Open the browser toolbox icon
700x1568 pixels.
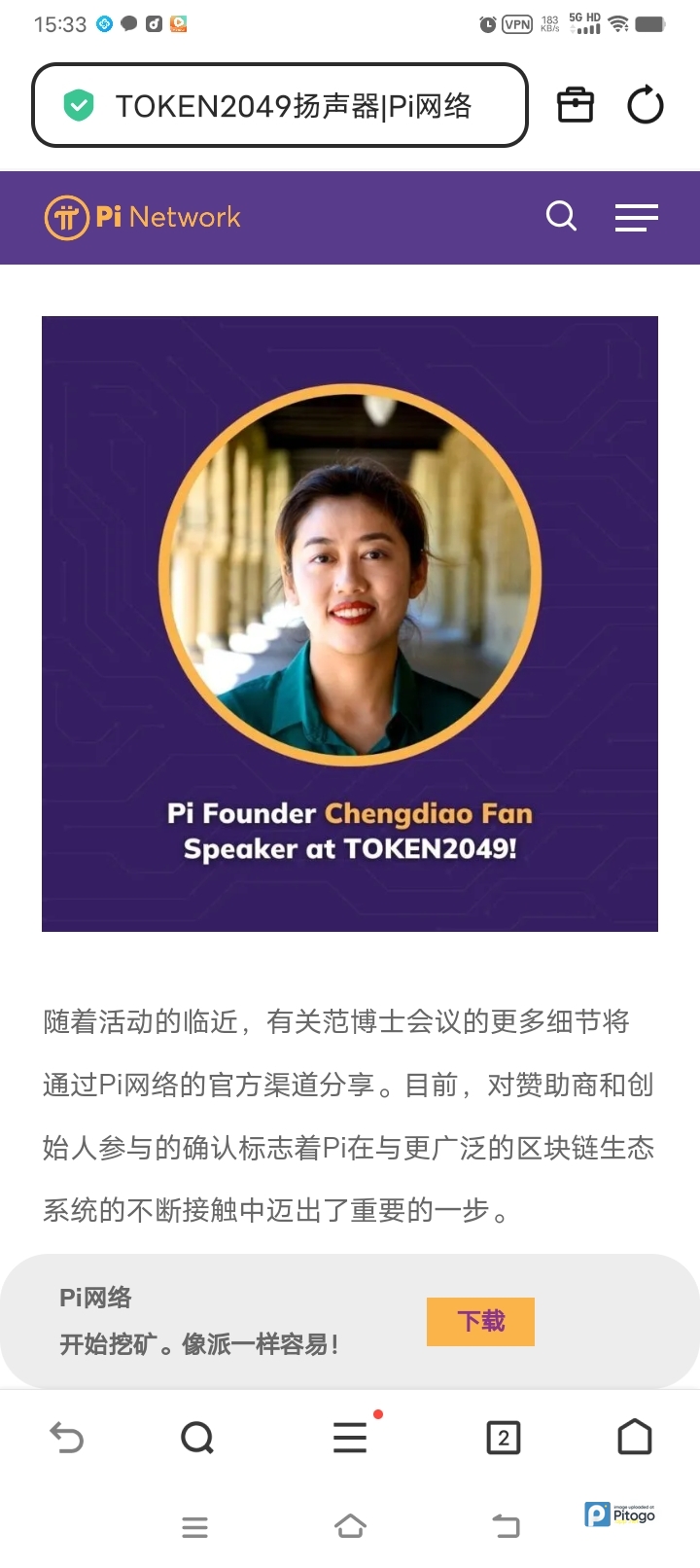(575, 105)
